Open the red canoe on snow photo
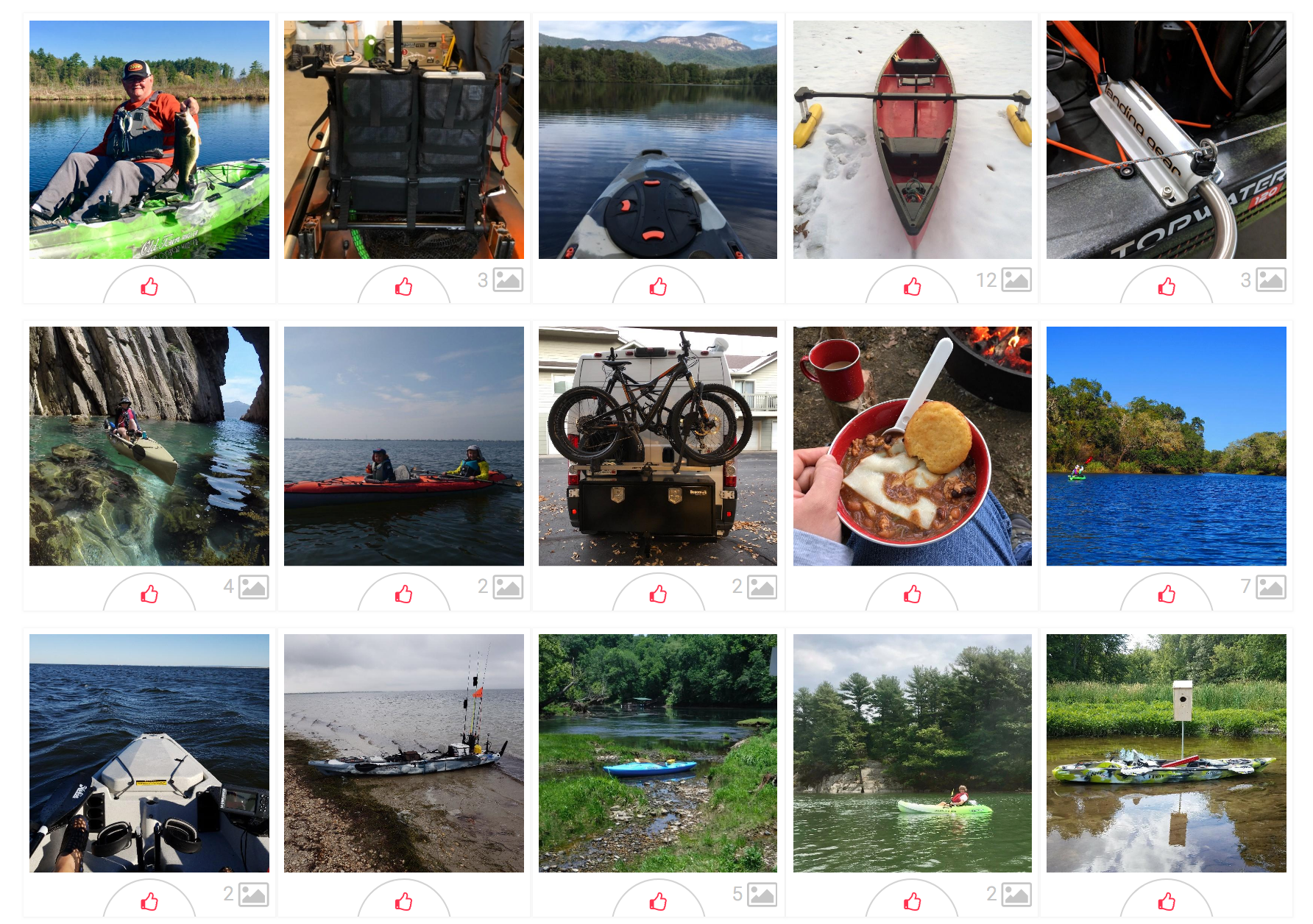The image size is (1313, 924). (912, 140)
